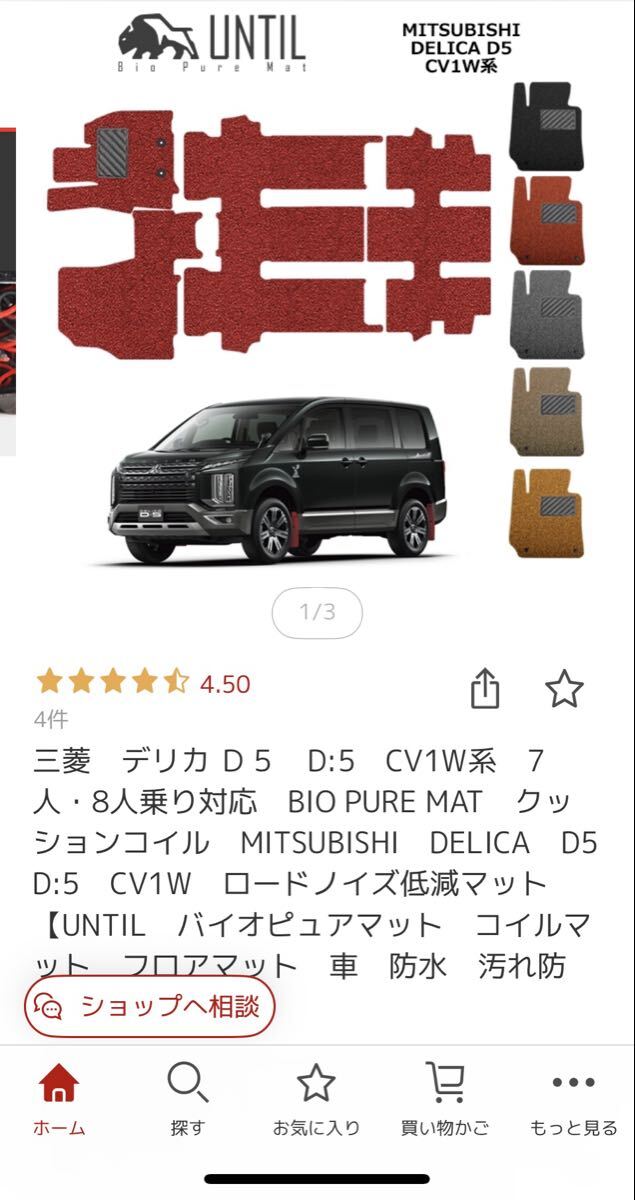Screen dimensions: 635x1200
Task: Share this product listing
Action: coord(485,688)
